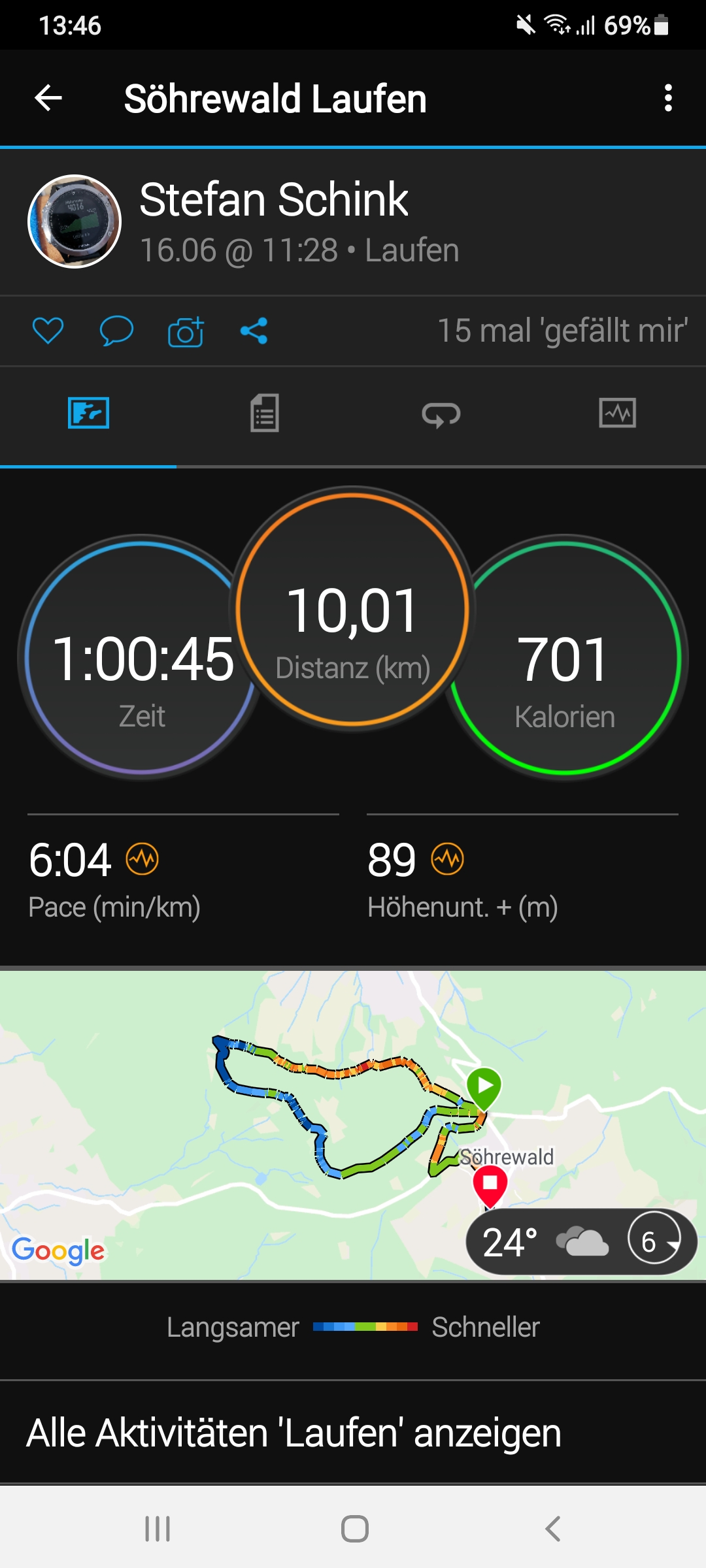The height and width of the screenshot is (1568, 706).
Task: Open the elevation chart icon next to 89
Action: 448,858
